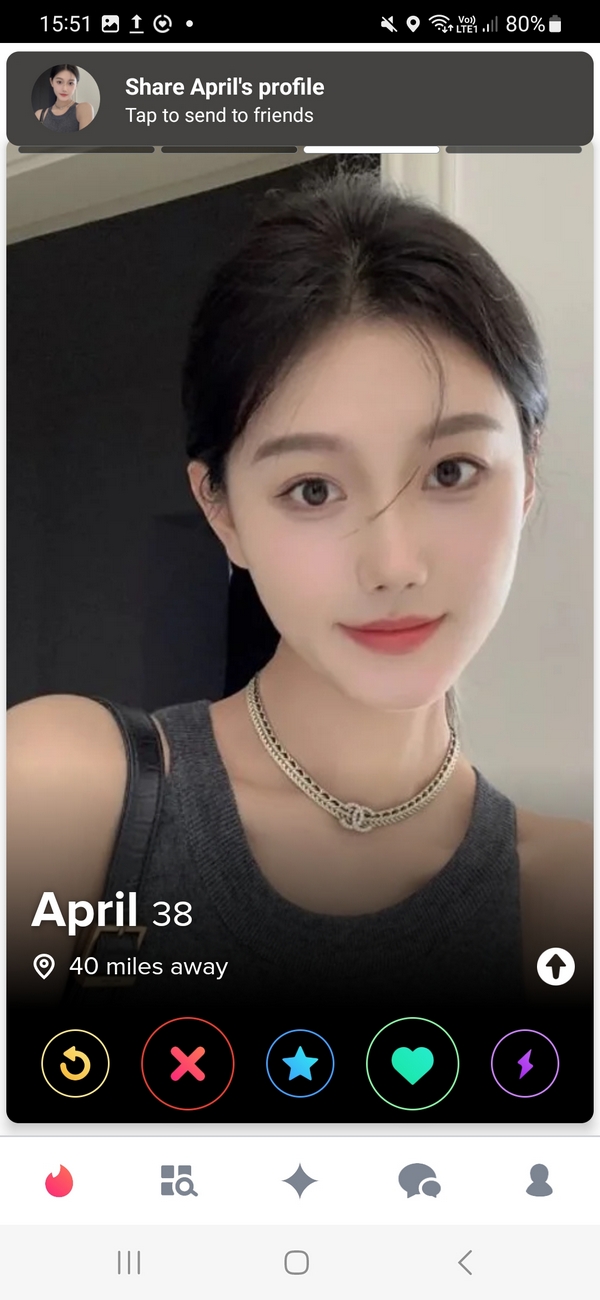Open April's full profile details arrow

(556, 966)
